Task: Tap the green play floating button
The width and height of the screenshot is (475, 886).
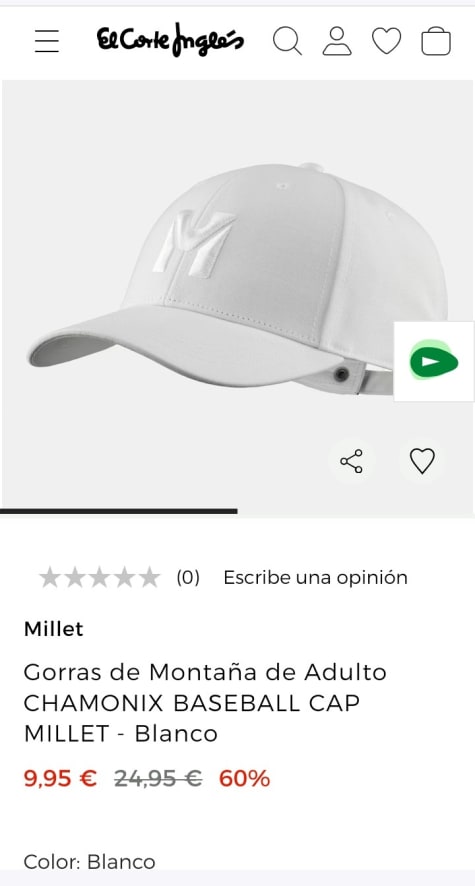Action: (x=434, y=362)
